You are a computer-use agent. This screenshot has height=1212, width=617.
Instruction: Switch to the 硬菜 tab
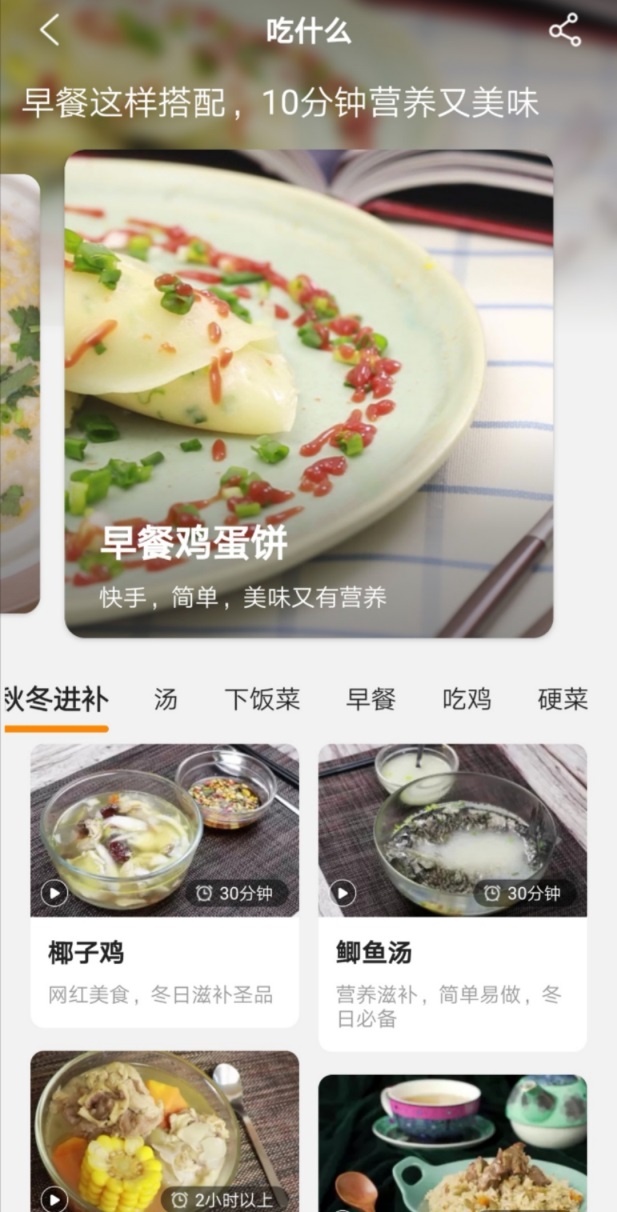click(562, 699)
